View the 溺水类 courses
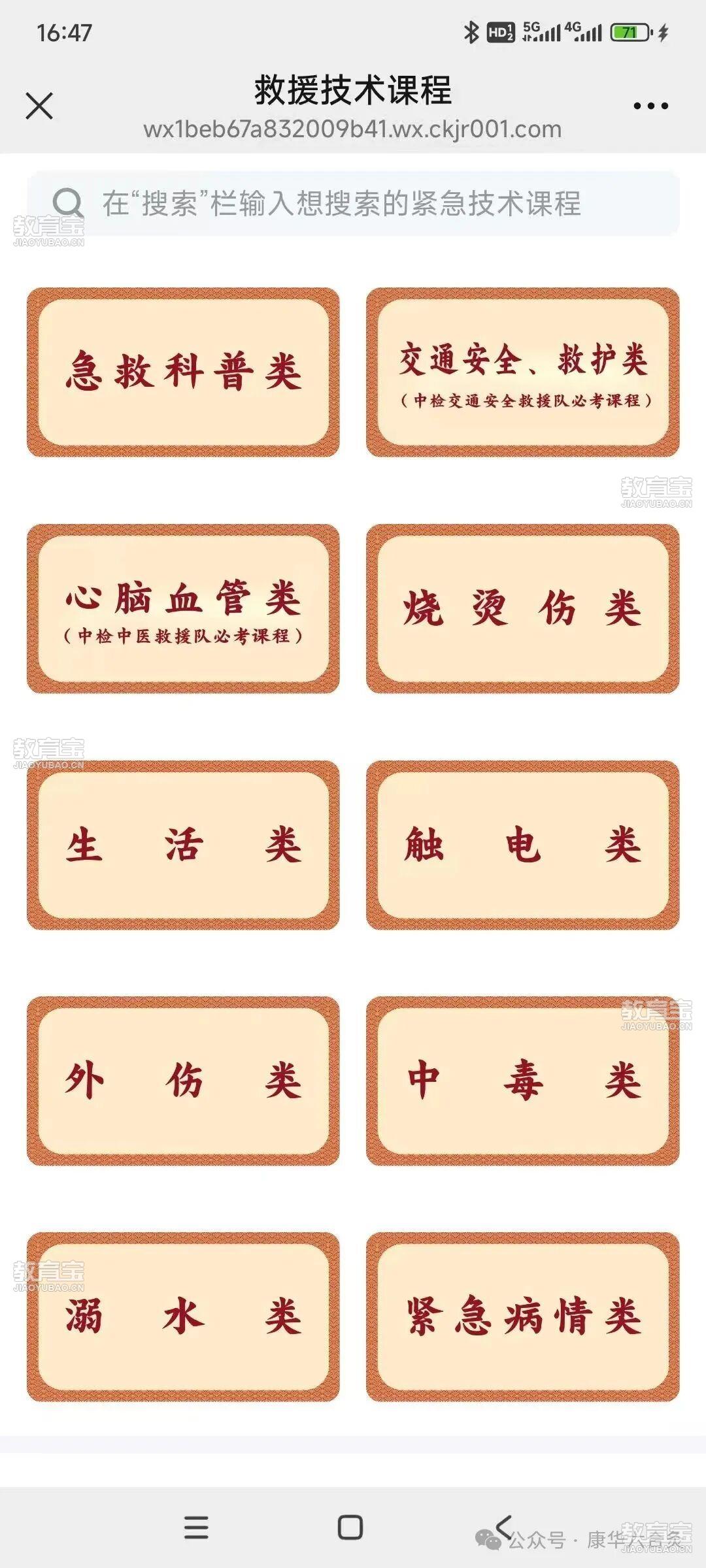Screen dimensions: 706x1568 click(183, 1316)
